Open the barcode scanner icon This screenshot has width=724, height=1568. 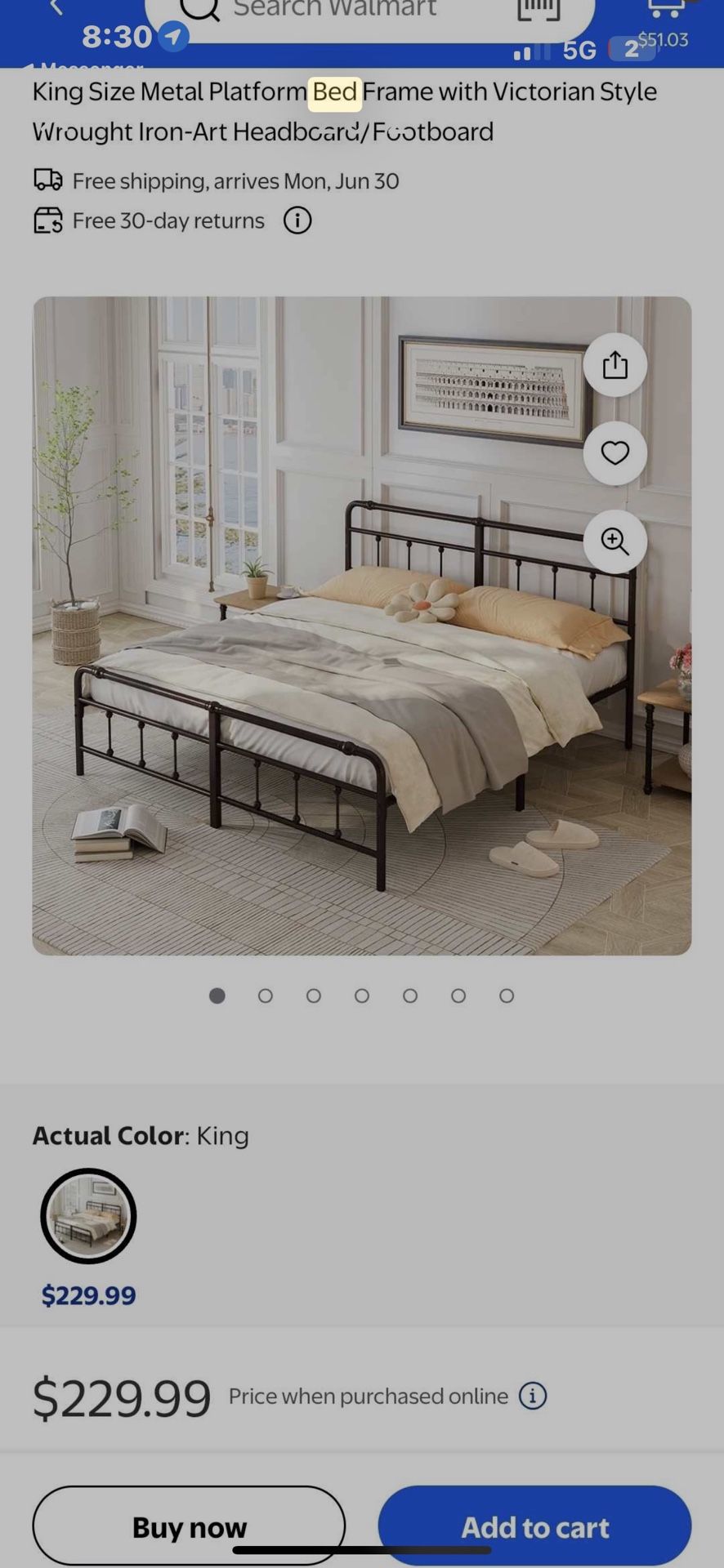click(x=539, y=9)
